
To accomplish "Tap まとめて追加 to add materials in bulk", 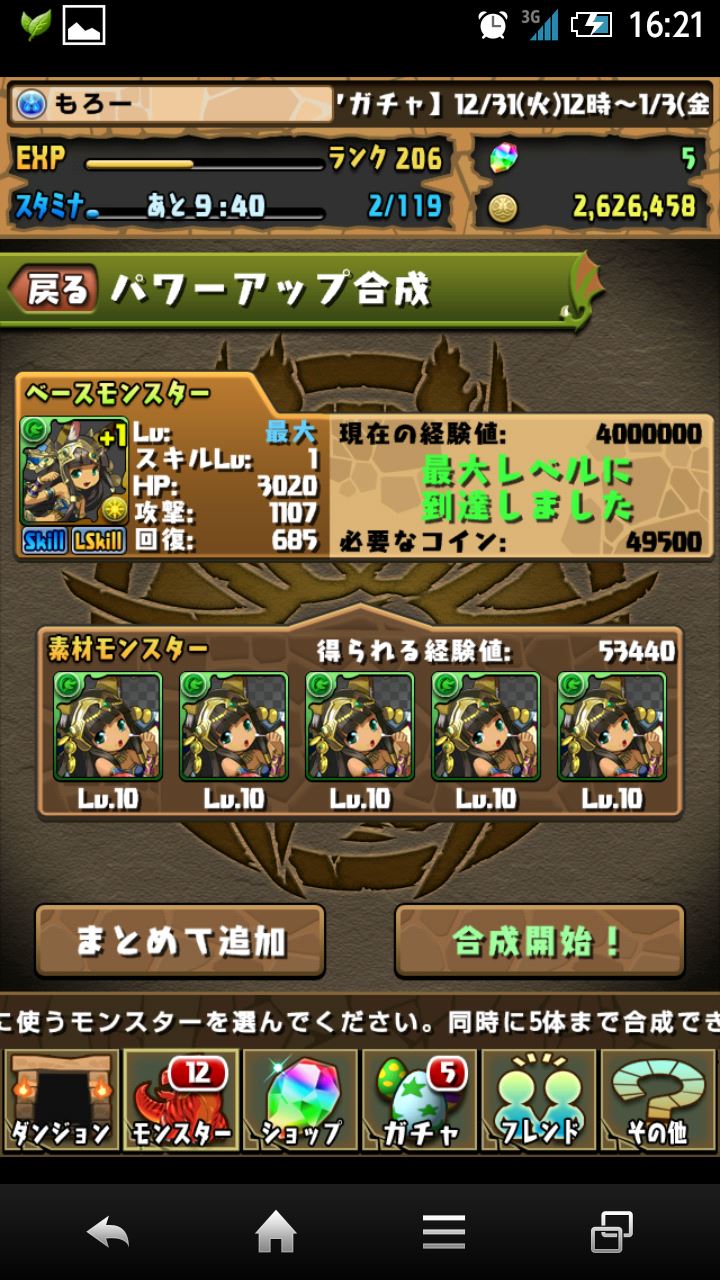I will (180, 940).
